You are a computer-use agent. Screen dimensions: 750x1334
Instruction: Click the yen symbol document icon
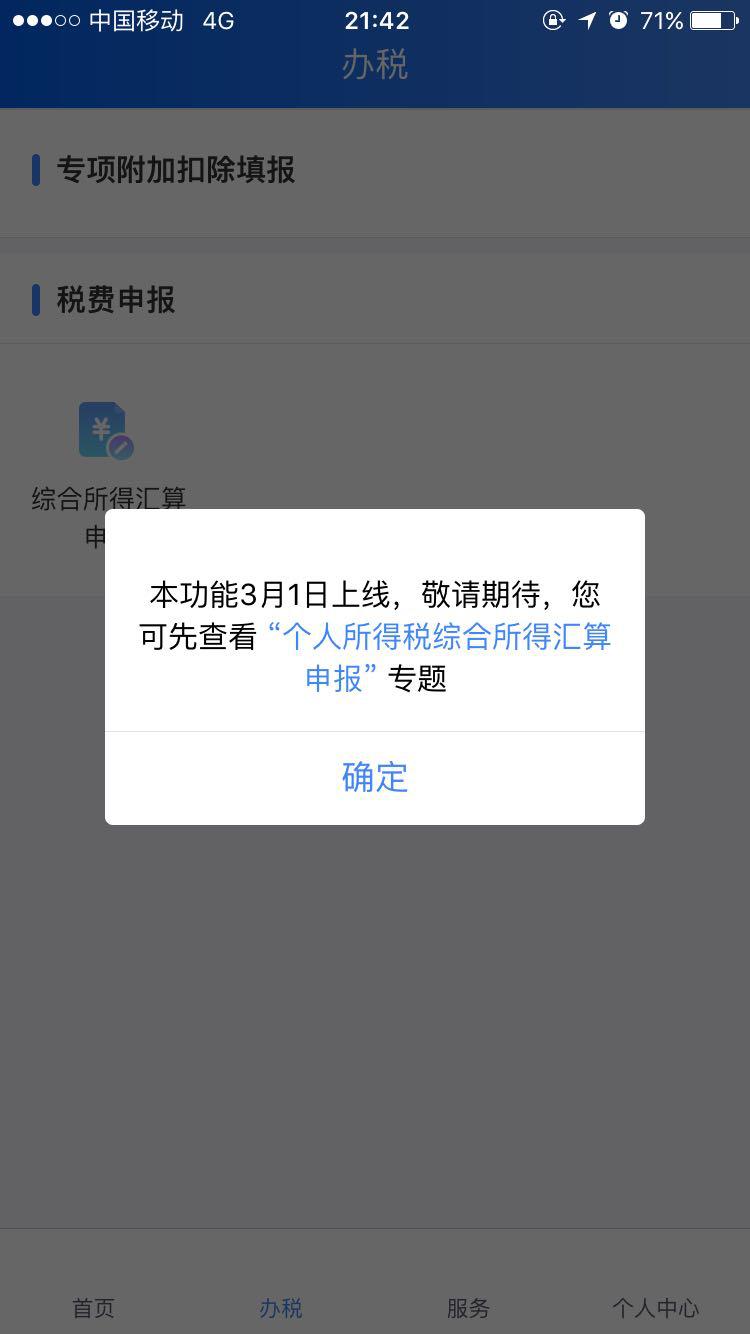103,431
